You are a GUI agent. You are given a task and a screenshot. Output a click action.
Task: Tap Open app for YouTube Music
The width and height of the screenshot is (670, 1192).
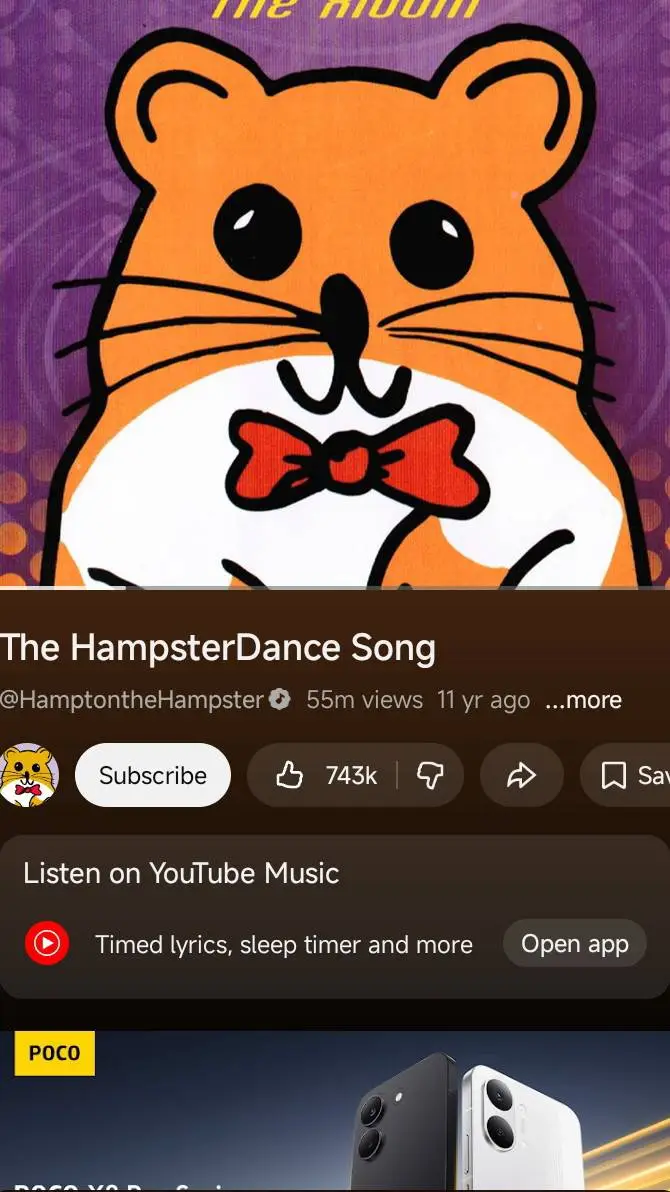tap(574, 944)
